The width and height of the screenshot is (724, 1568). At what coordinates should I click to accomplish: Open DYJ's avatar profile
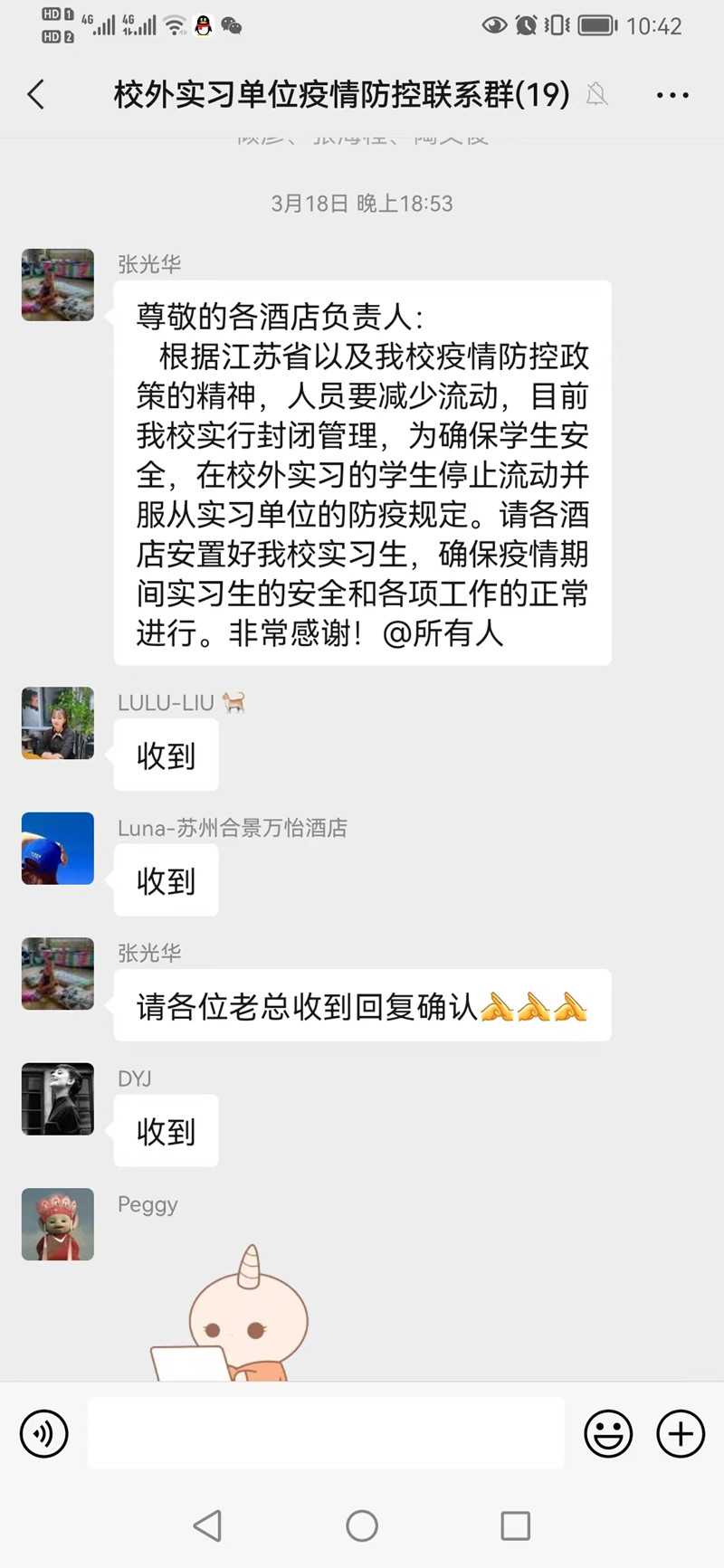58,1098
